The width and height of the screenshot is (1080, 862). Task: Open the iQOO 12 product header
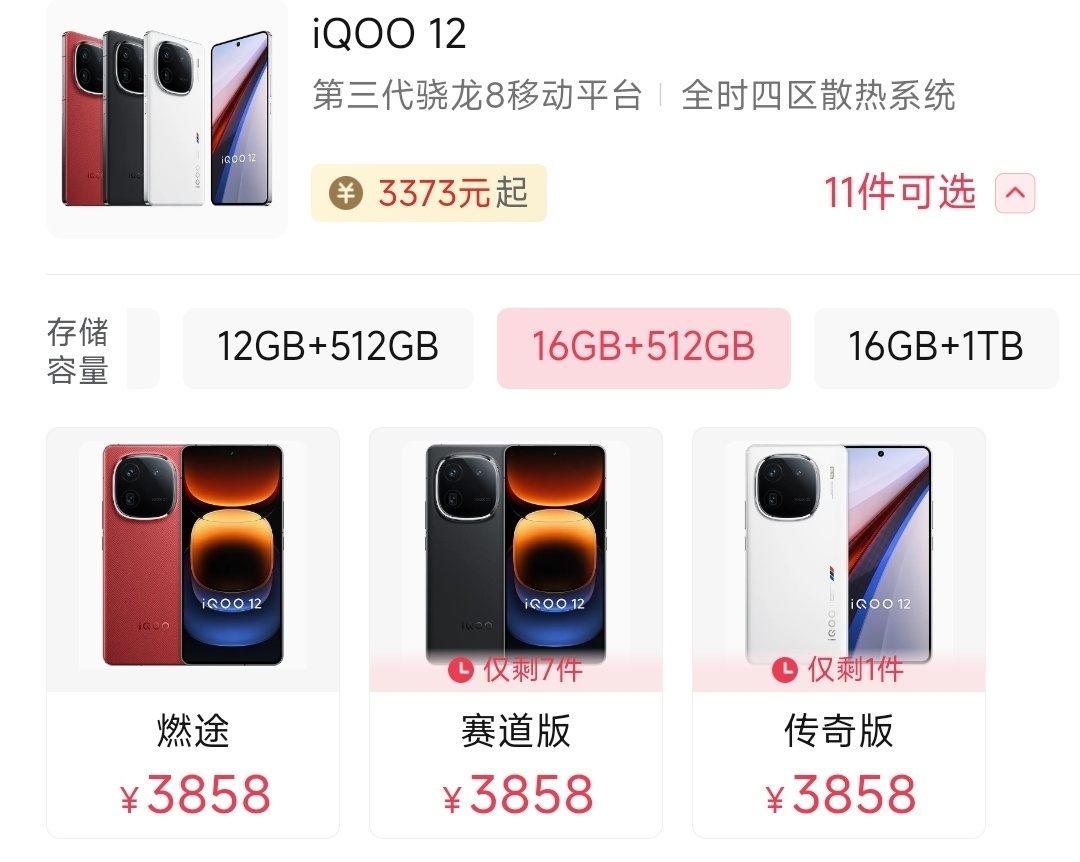tap(390, 35)
